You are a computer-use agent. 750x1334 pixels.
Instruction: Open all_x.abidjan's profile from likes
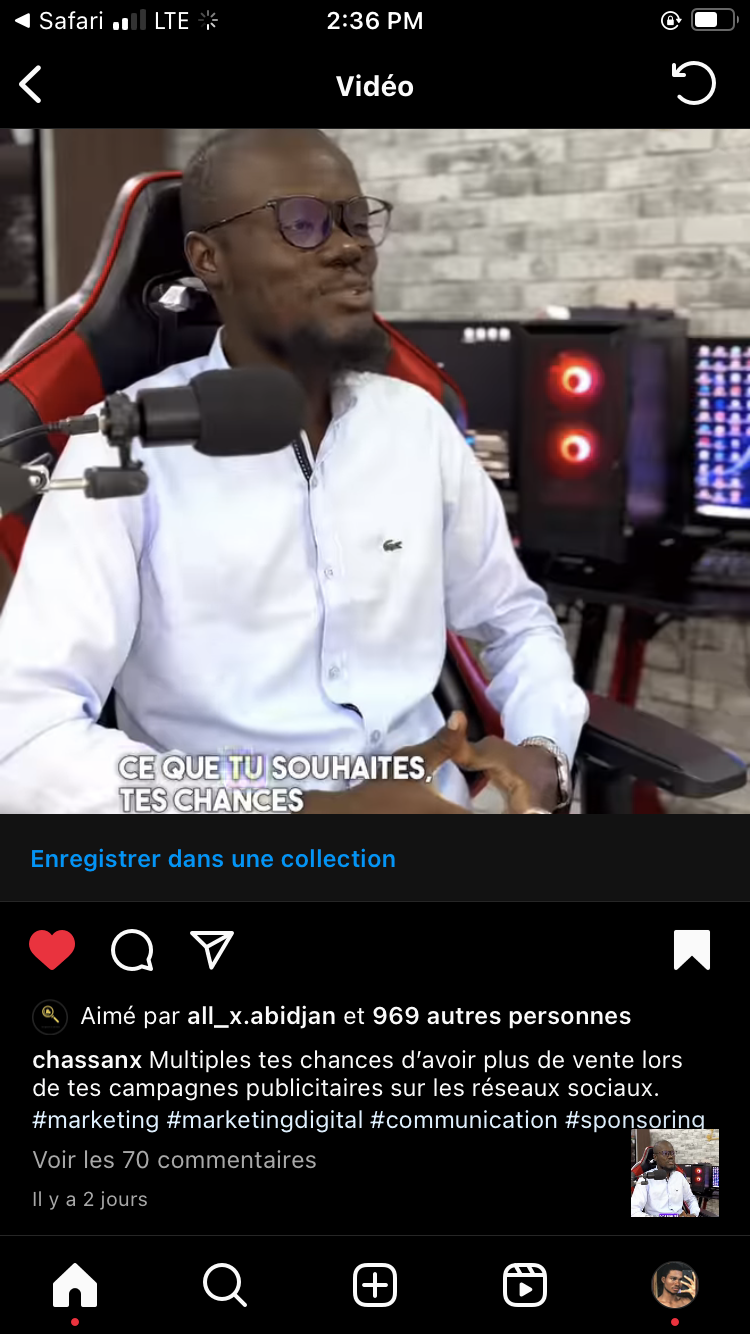(x=262, y=1017)
